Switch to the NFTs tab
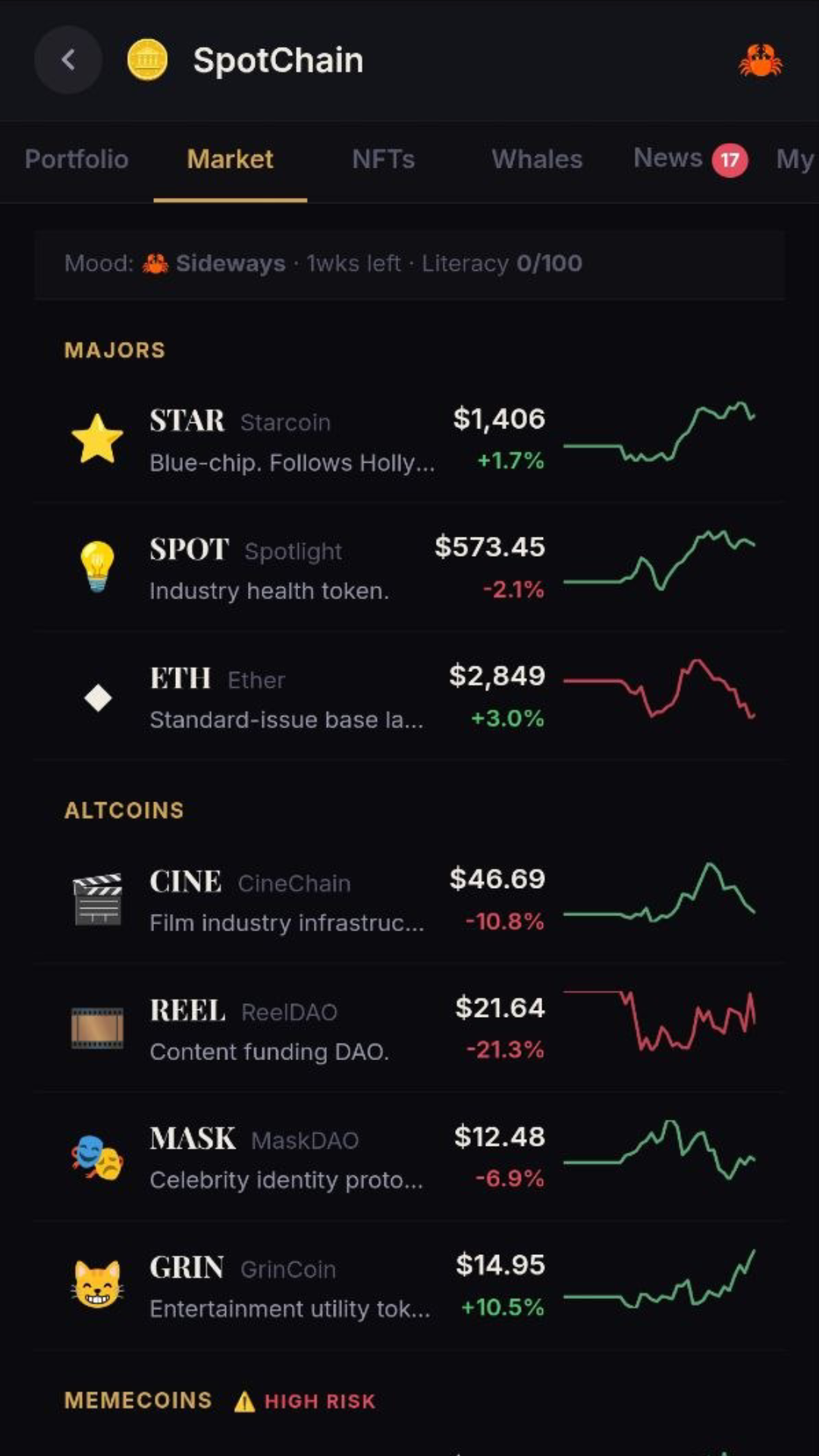 click(x=384, y=159)
